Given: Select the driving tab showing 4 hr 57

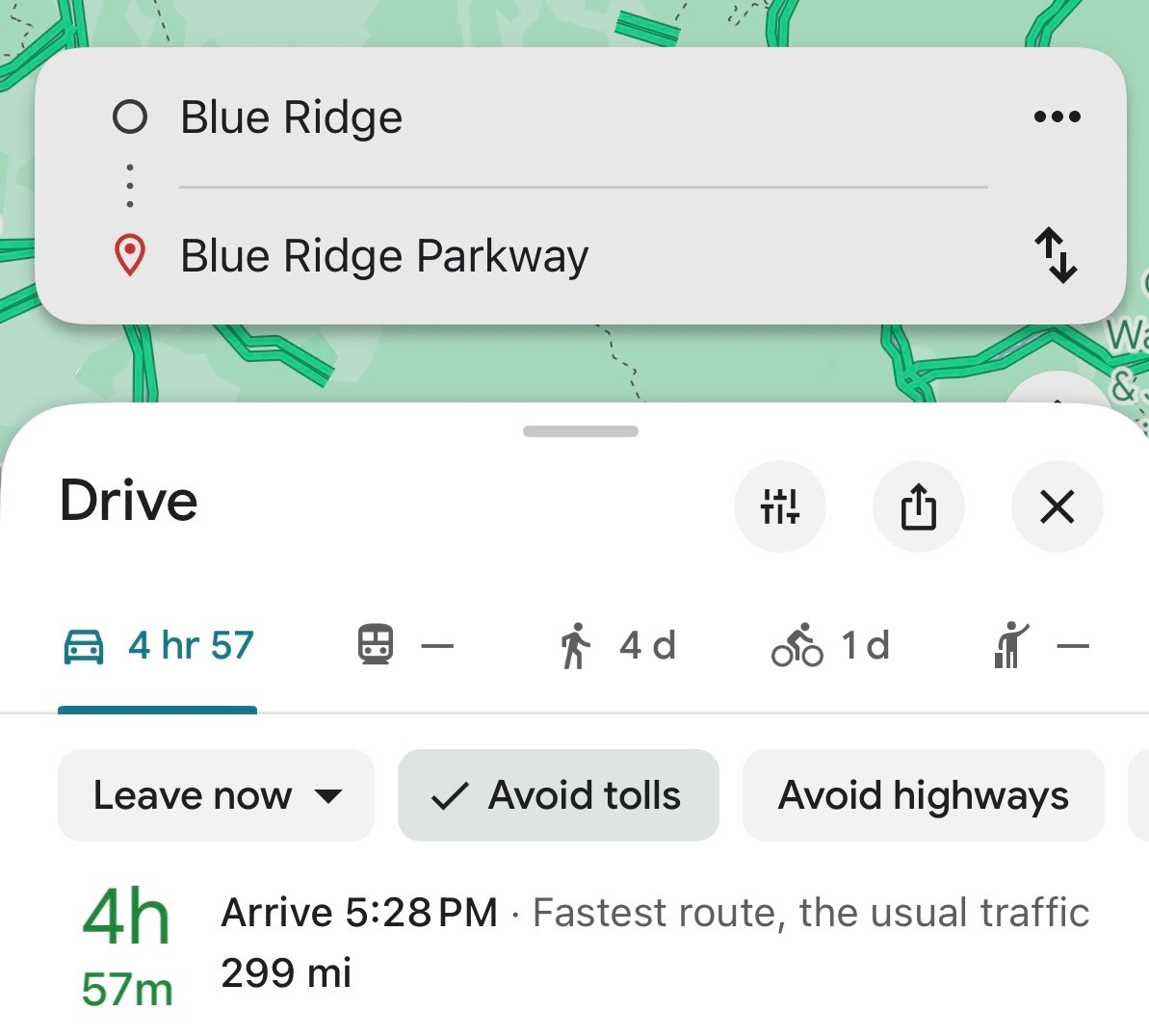Looking at the screenshot, I should click(x=159, y=646).
